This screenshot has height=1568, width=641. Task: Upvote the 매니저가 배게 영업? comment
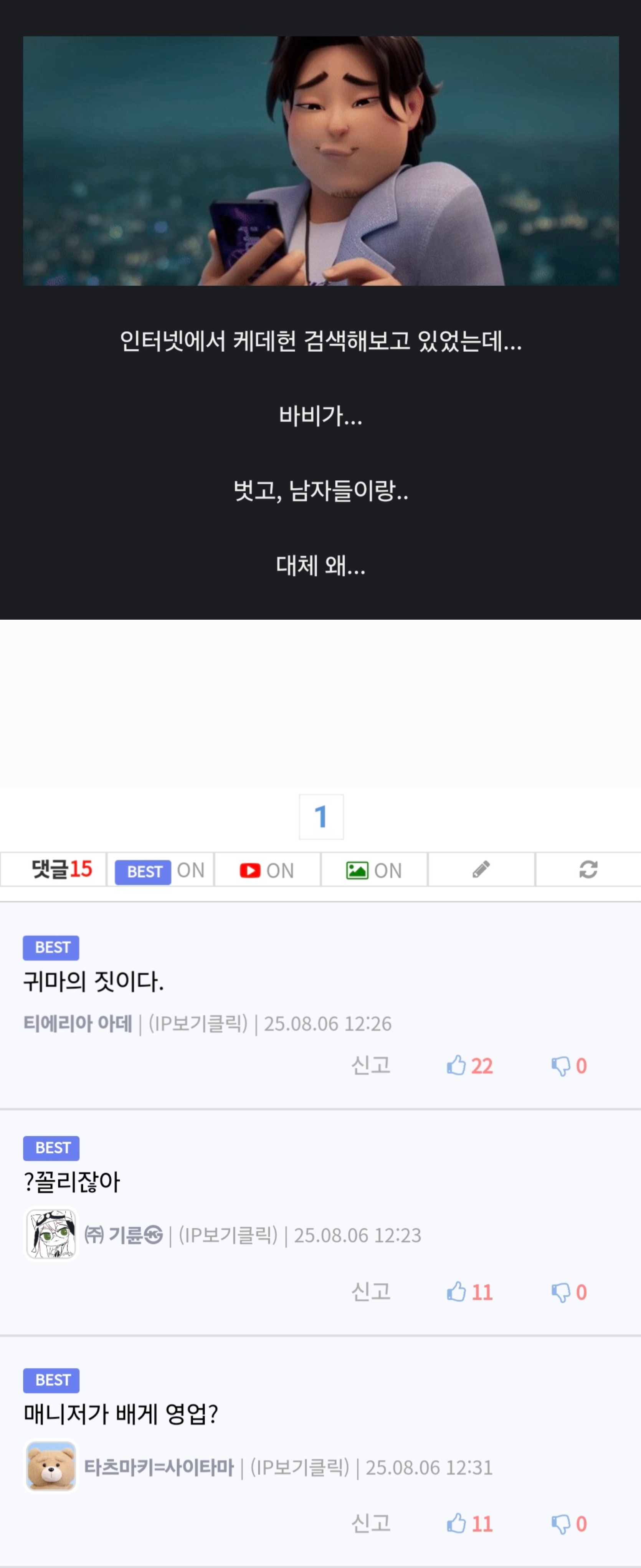[x=469, y=1523]
